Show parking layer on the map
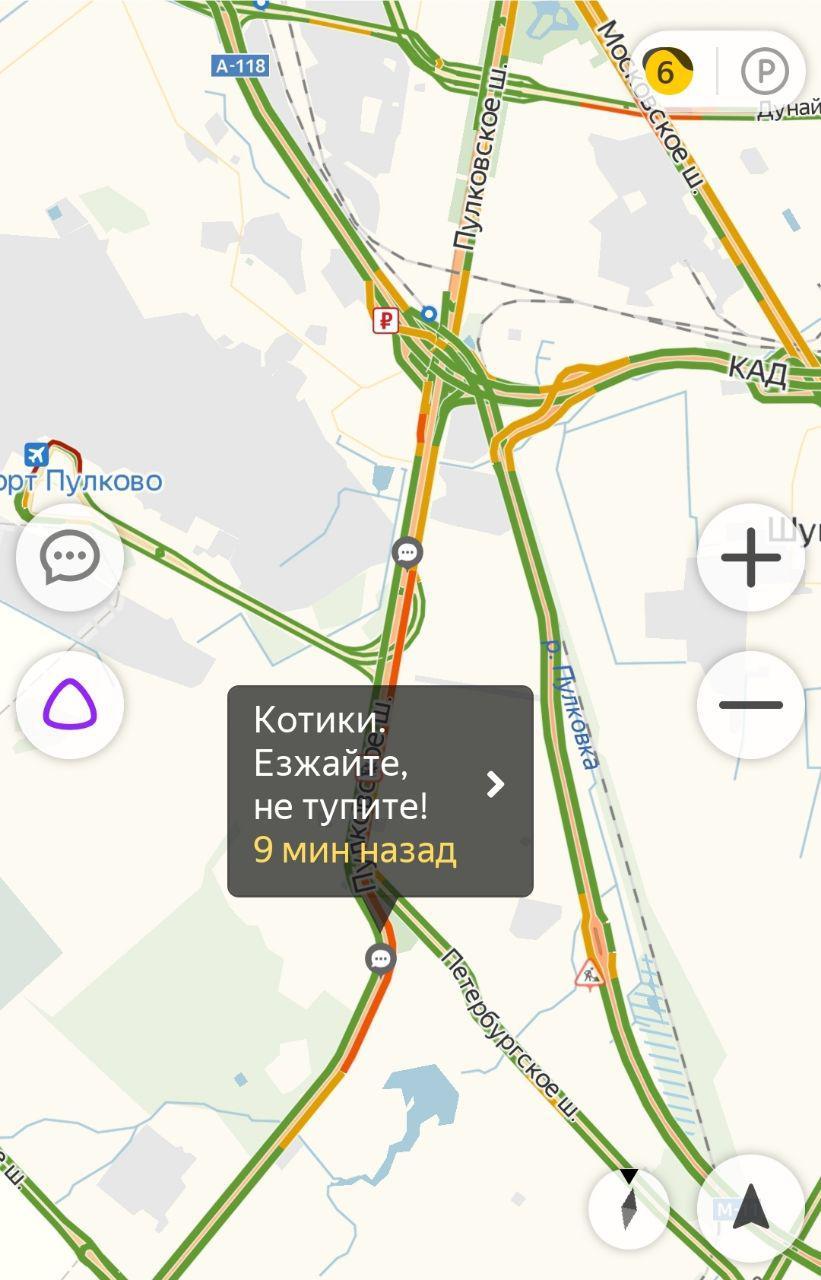The height and width of the screenshot is (1280, 821). (765, 72)
